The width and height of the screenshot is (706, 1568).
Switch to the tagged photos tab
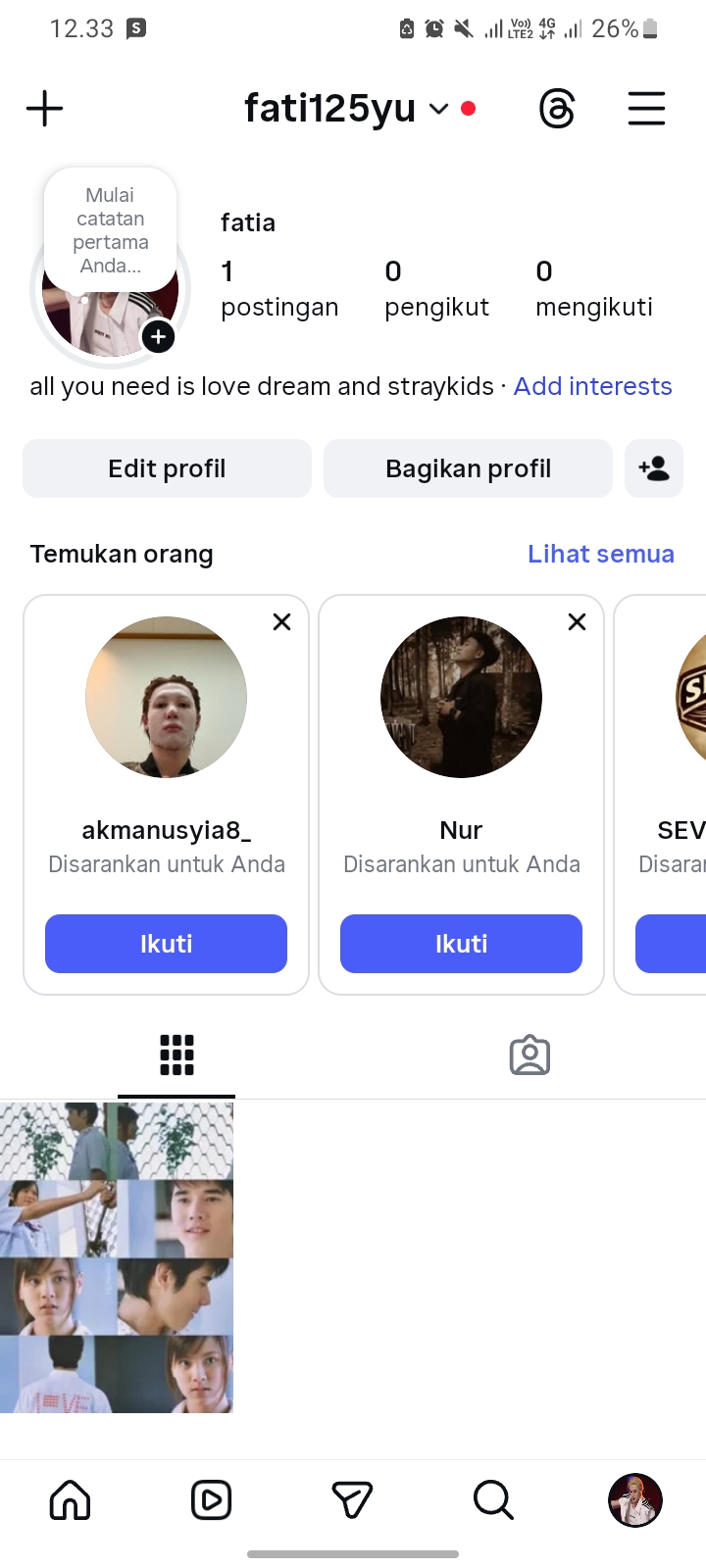coord(529,1055)
